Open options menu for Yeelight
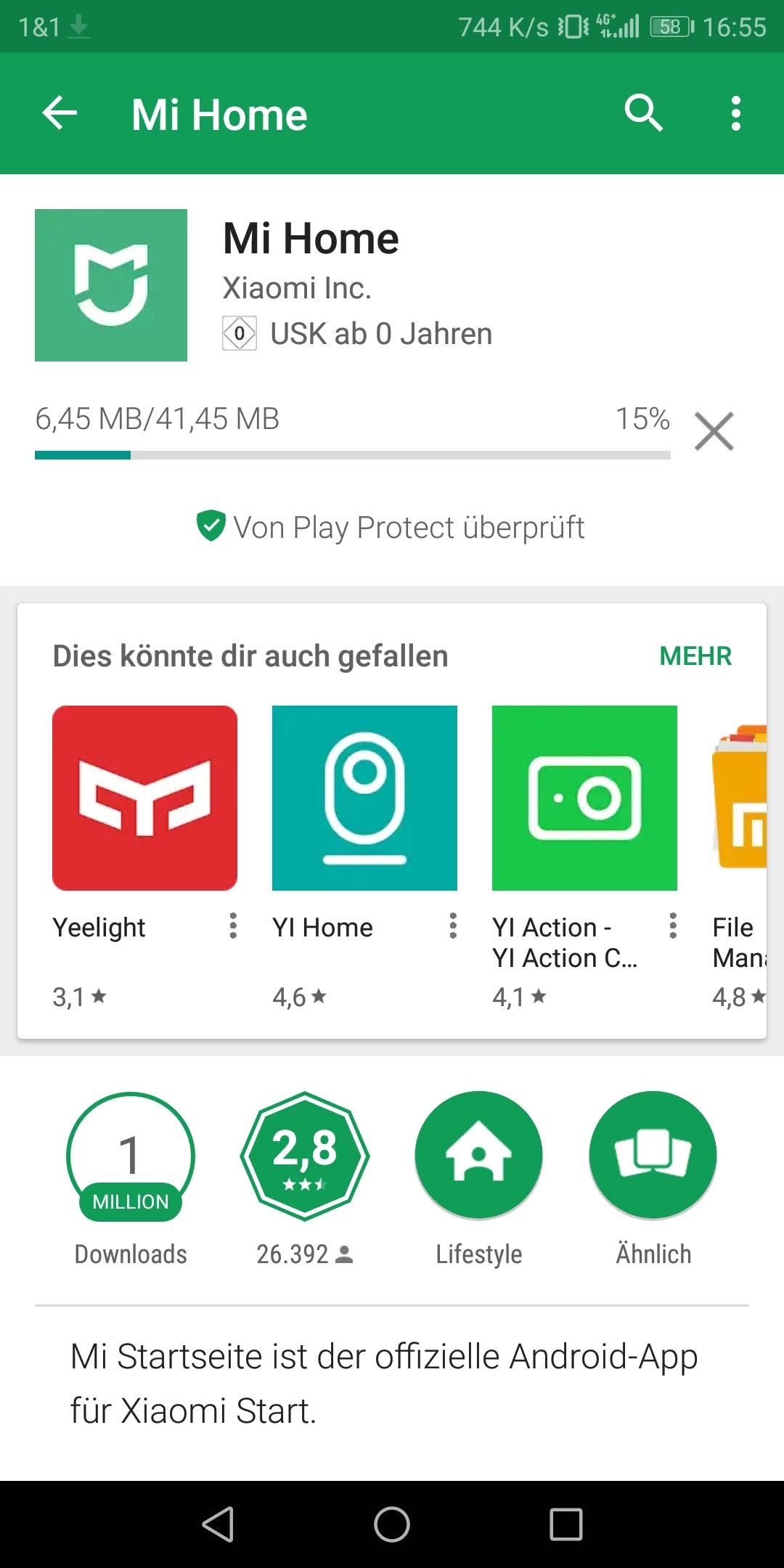Viewport: 784px width, 1568px height. click(233, 926)
